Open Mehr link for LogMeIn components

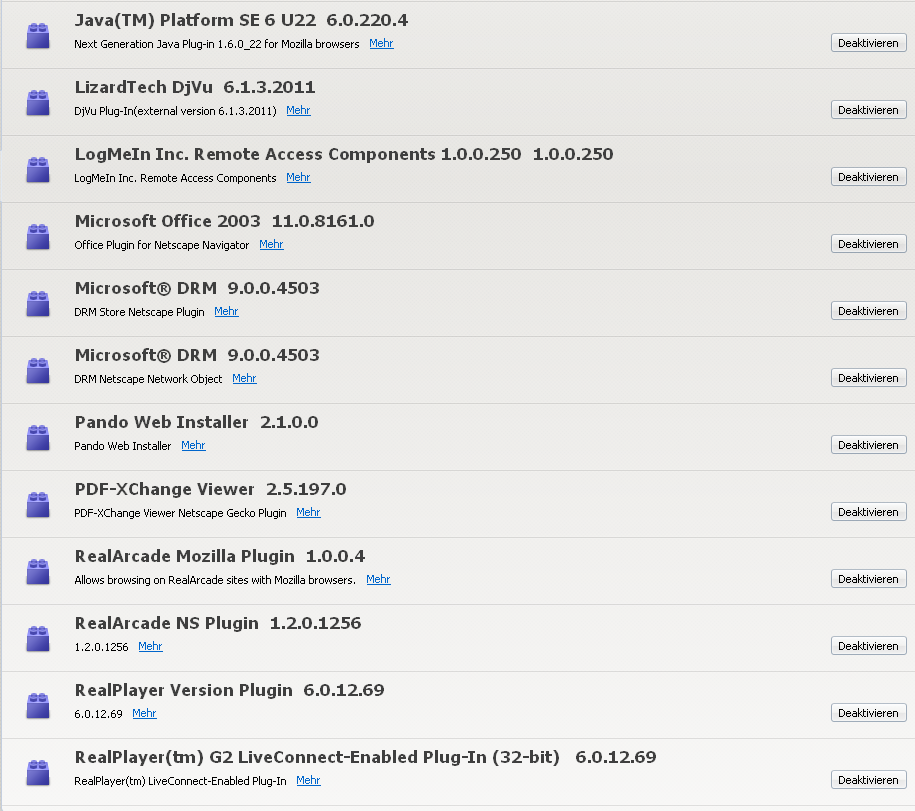pyautogui.click(x=298, y=178)
